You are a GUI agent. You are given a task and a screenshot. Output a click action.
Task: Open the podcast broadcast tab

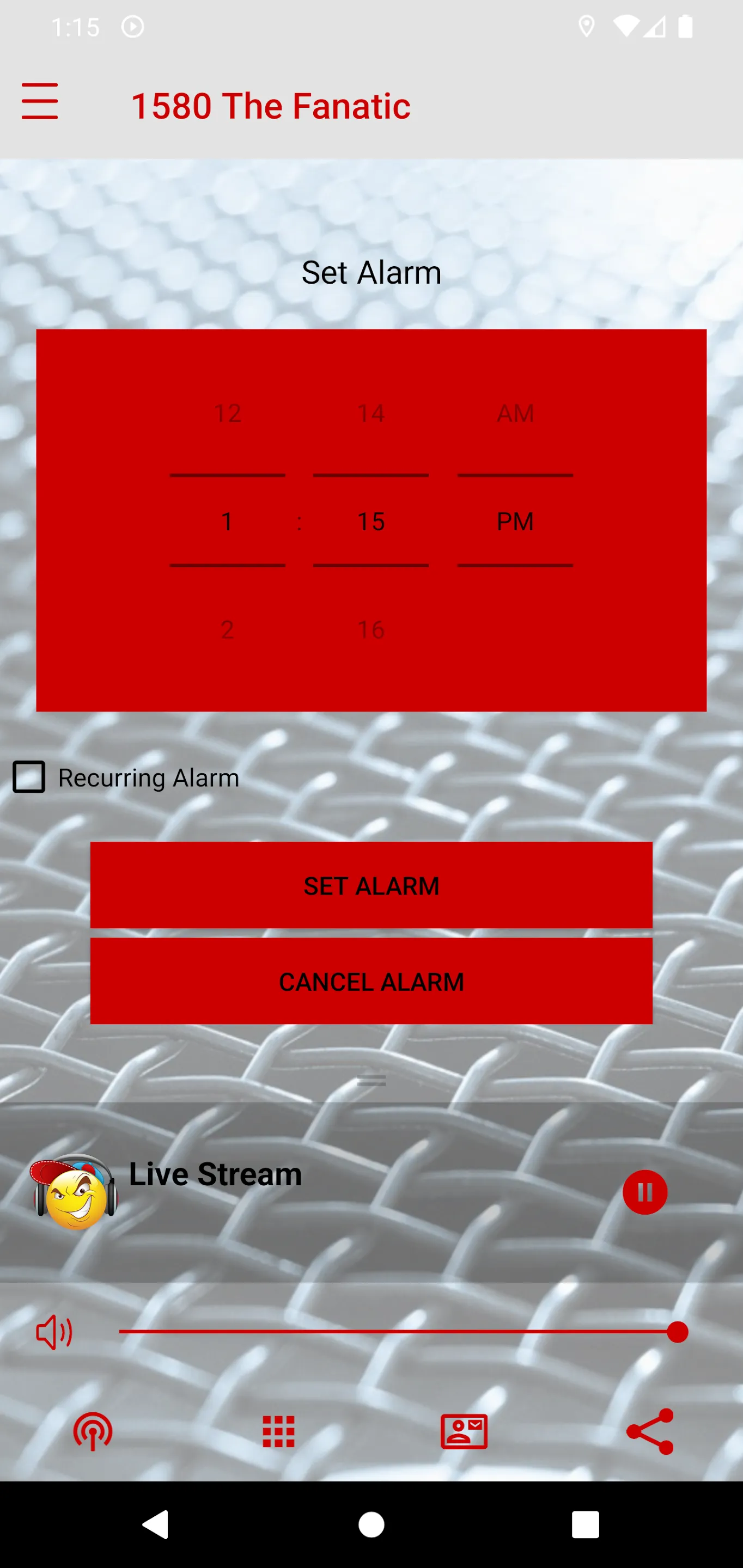point(93,1432)
